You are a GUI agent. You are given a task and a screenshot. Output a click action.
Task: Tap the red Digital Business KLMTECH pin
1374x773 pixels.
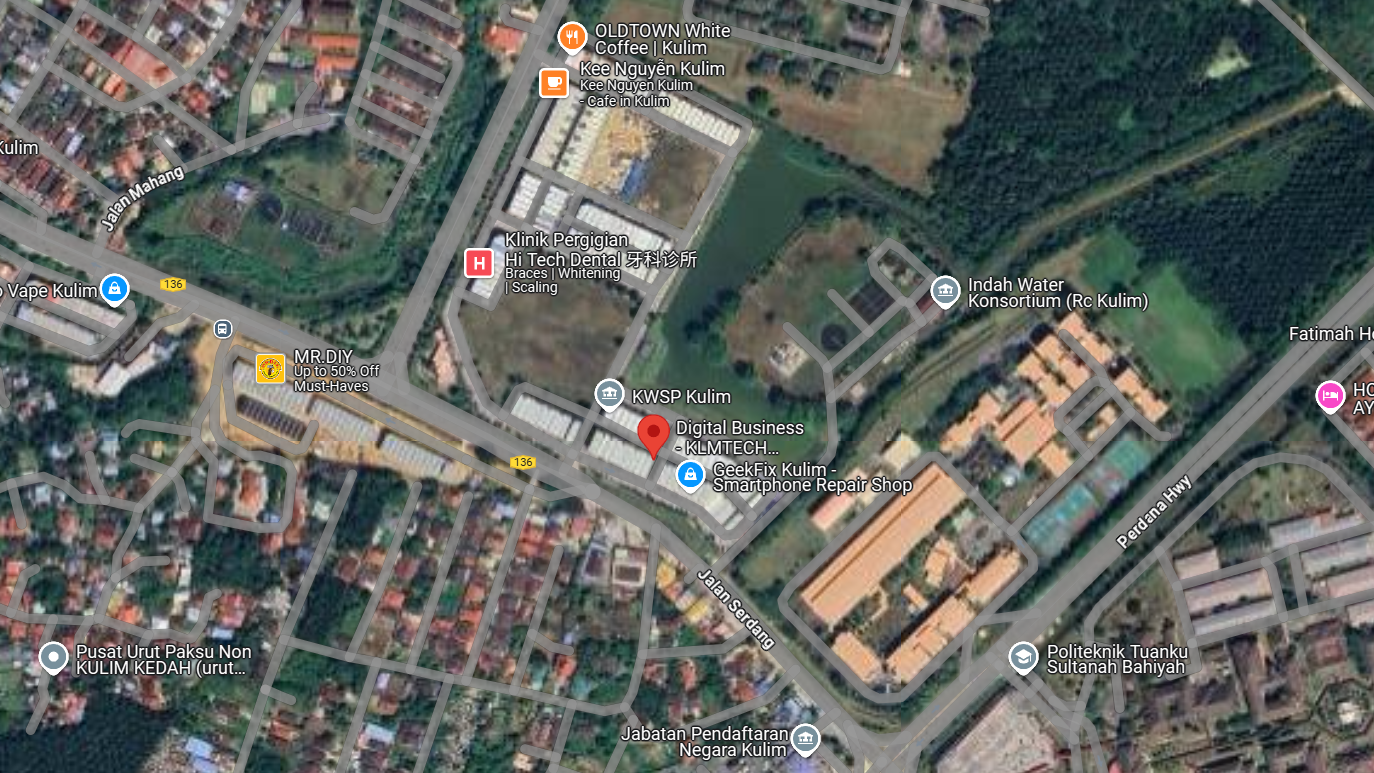654,436
